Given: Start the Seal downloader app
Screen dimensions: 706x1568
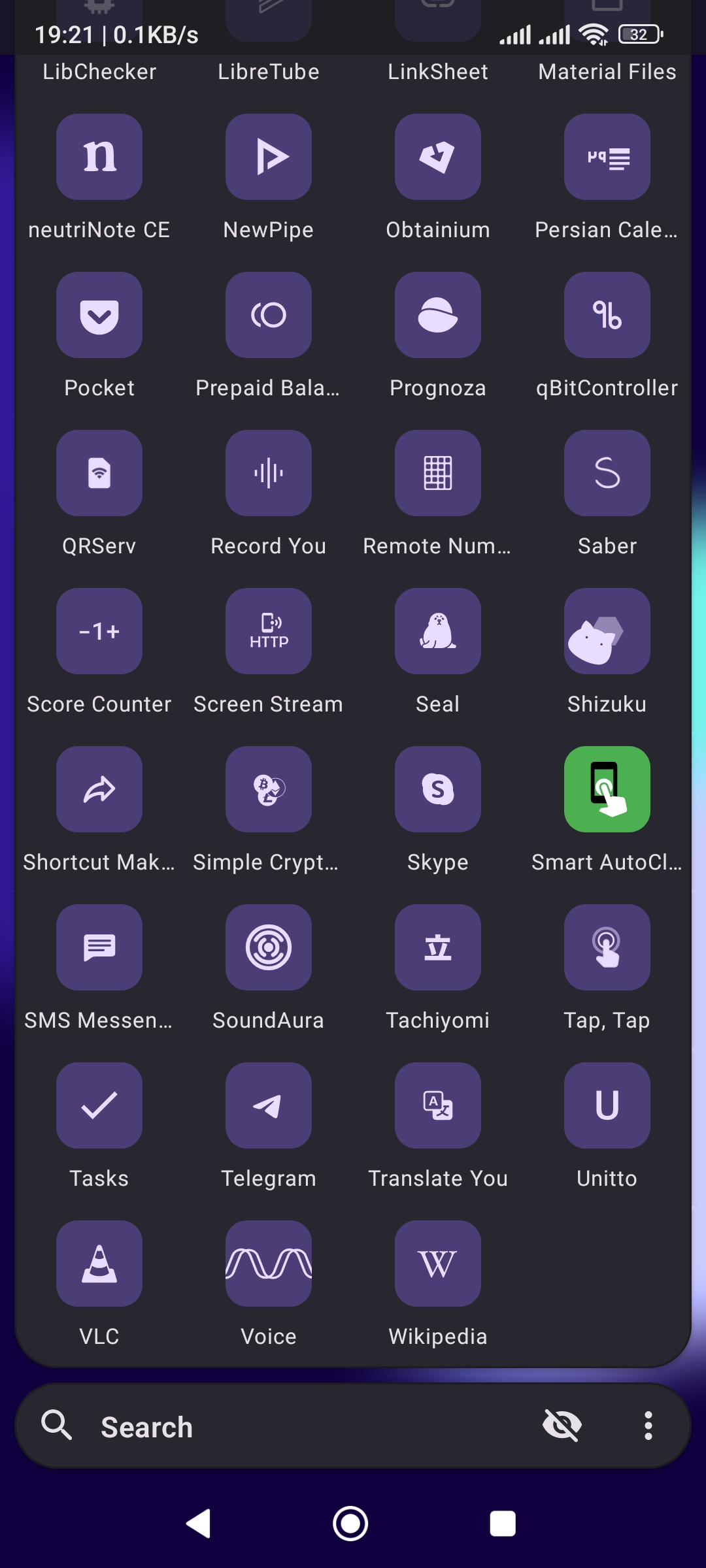Looking at the screenshot, I should [x=437, y=631].
